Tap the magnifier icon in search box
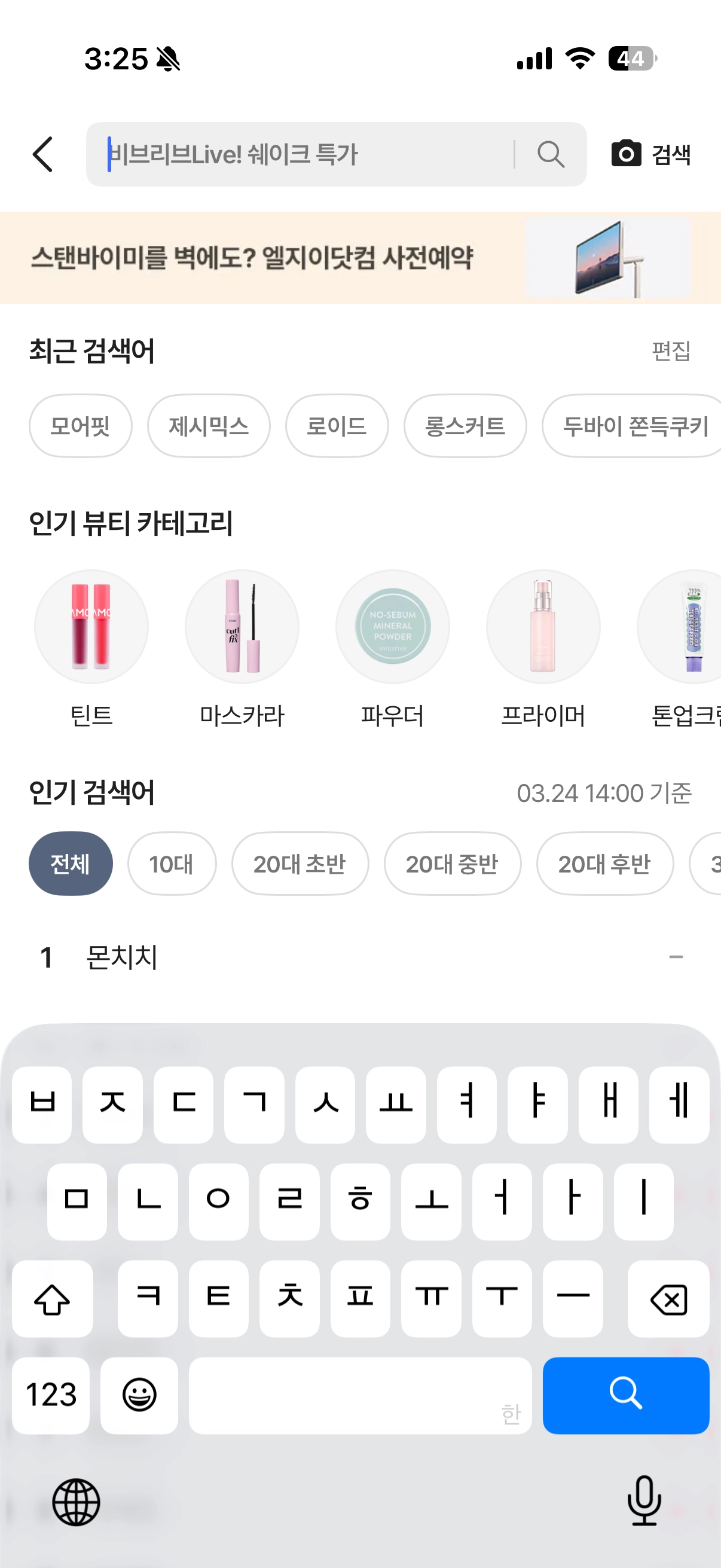 click(551, 154)
